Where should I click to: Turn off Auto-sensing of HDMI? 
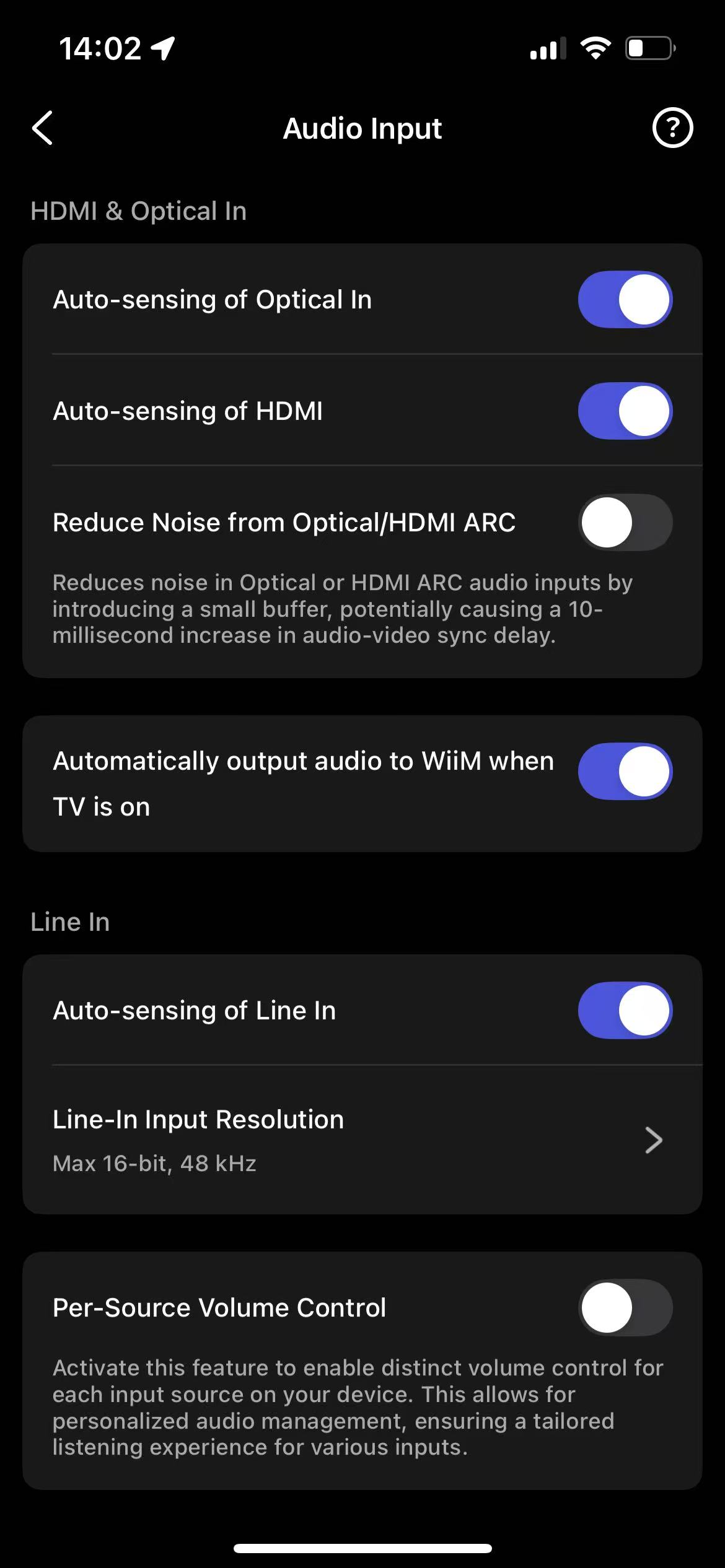(x=625, y=411)
